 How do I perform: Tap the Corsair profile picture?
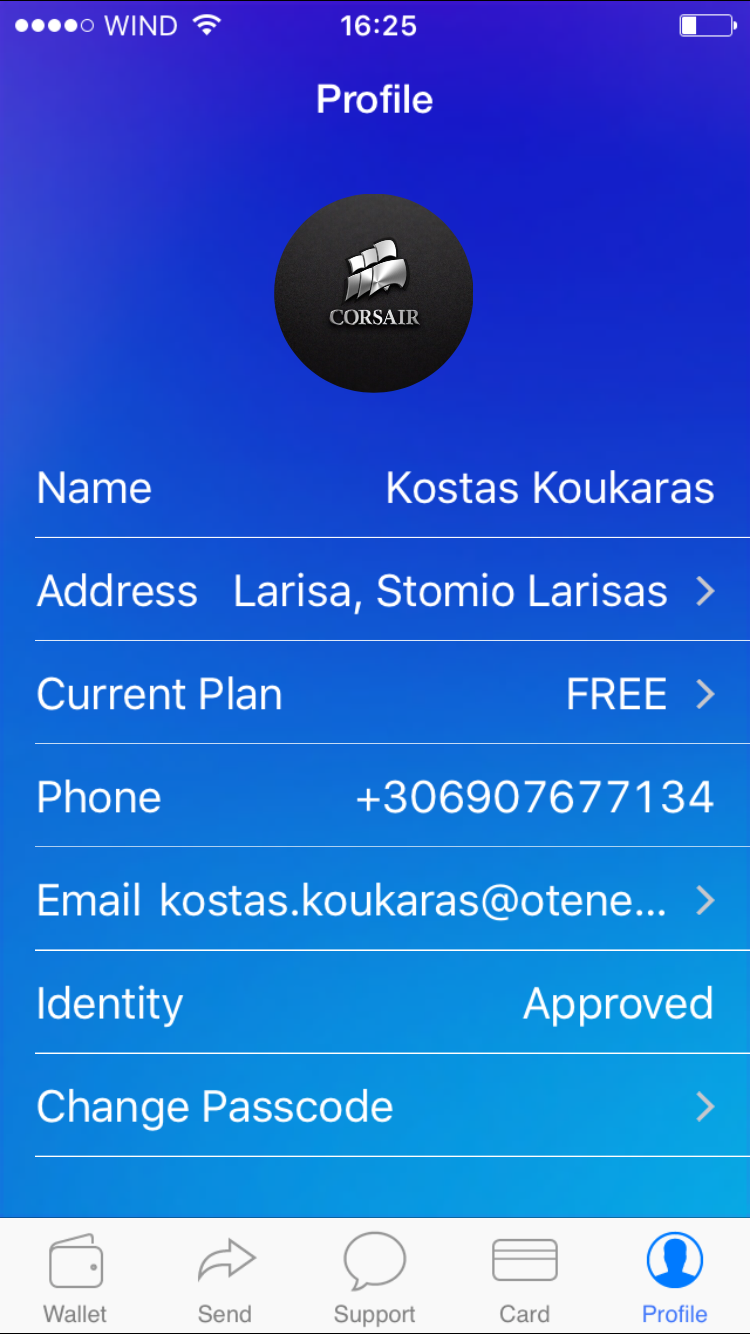tap(374, 293)
